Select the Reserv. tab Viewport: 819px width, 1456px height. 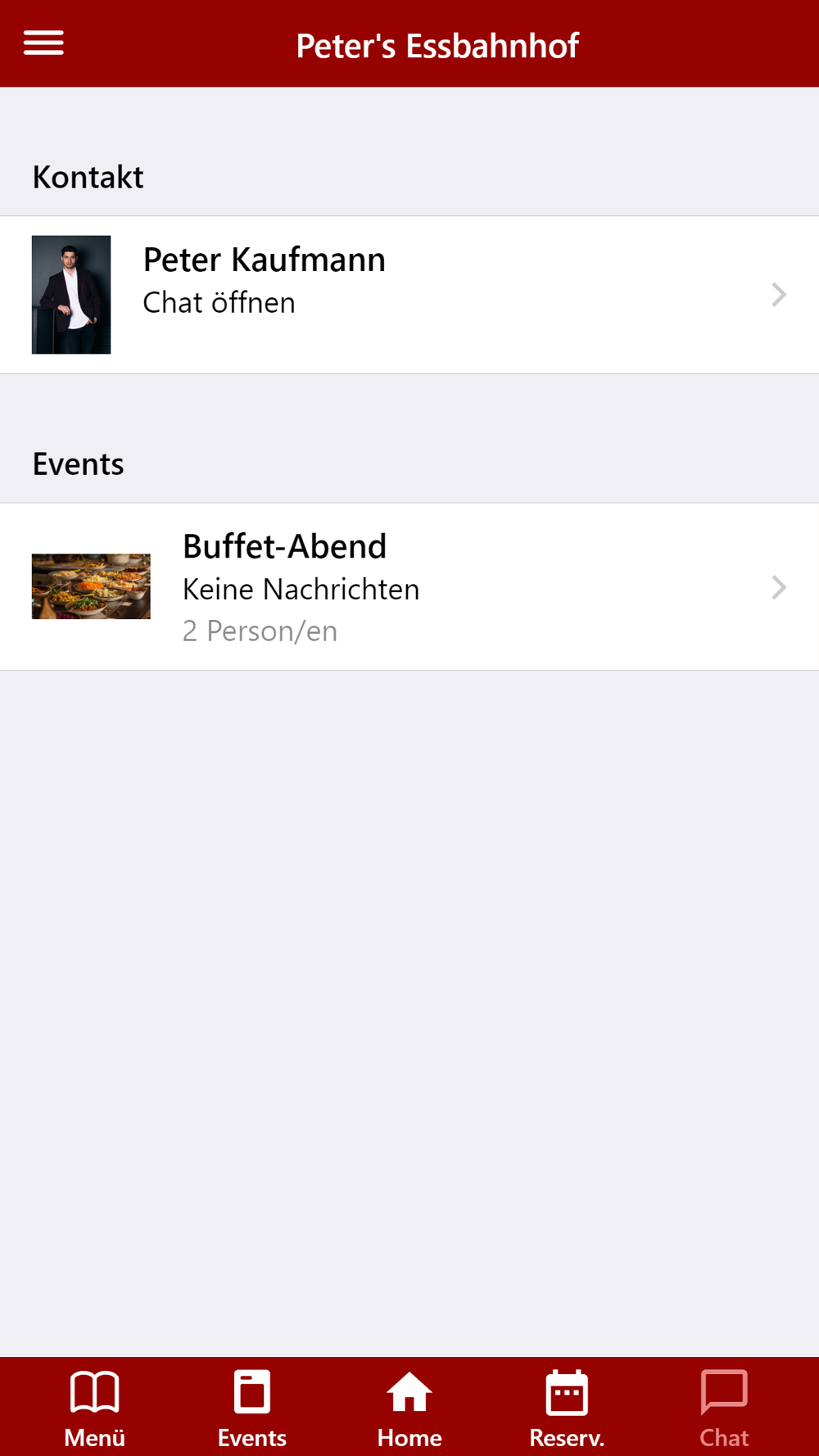[x=567, y=1407]
